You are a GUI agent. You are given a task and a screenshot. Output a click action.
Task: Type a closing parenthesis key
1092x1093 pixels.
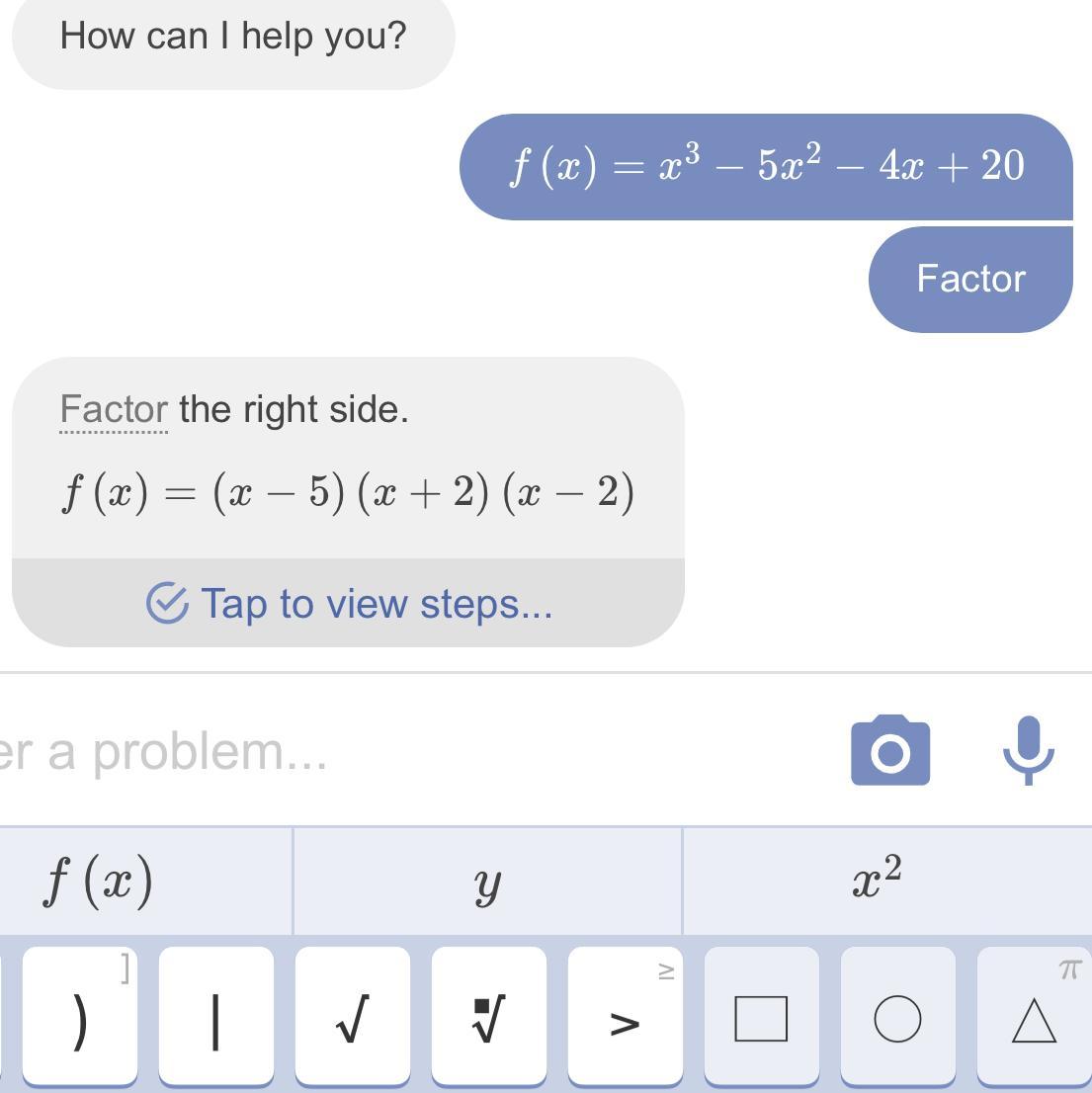80,1018
